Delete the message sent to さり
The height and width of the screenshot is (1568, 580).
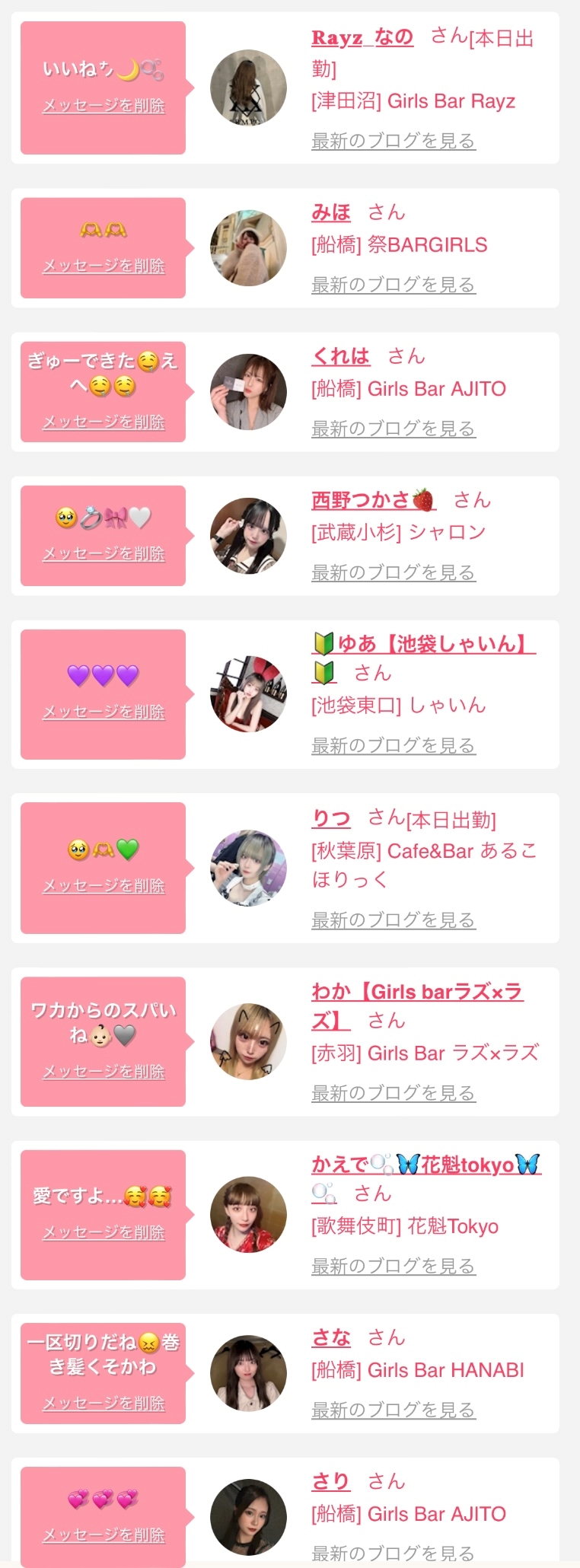[x=104, y=1535]
